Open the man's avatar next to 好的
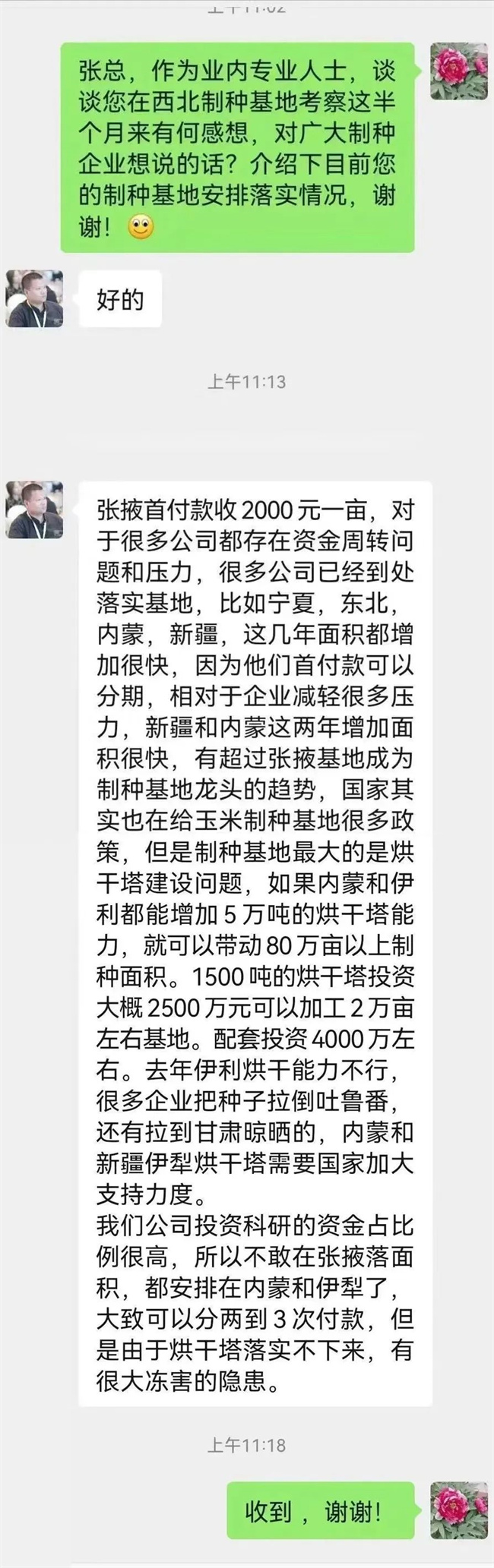 coord(34,298)
